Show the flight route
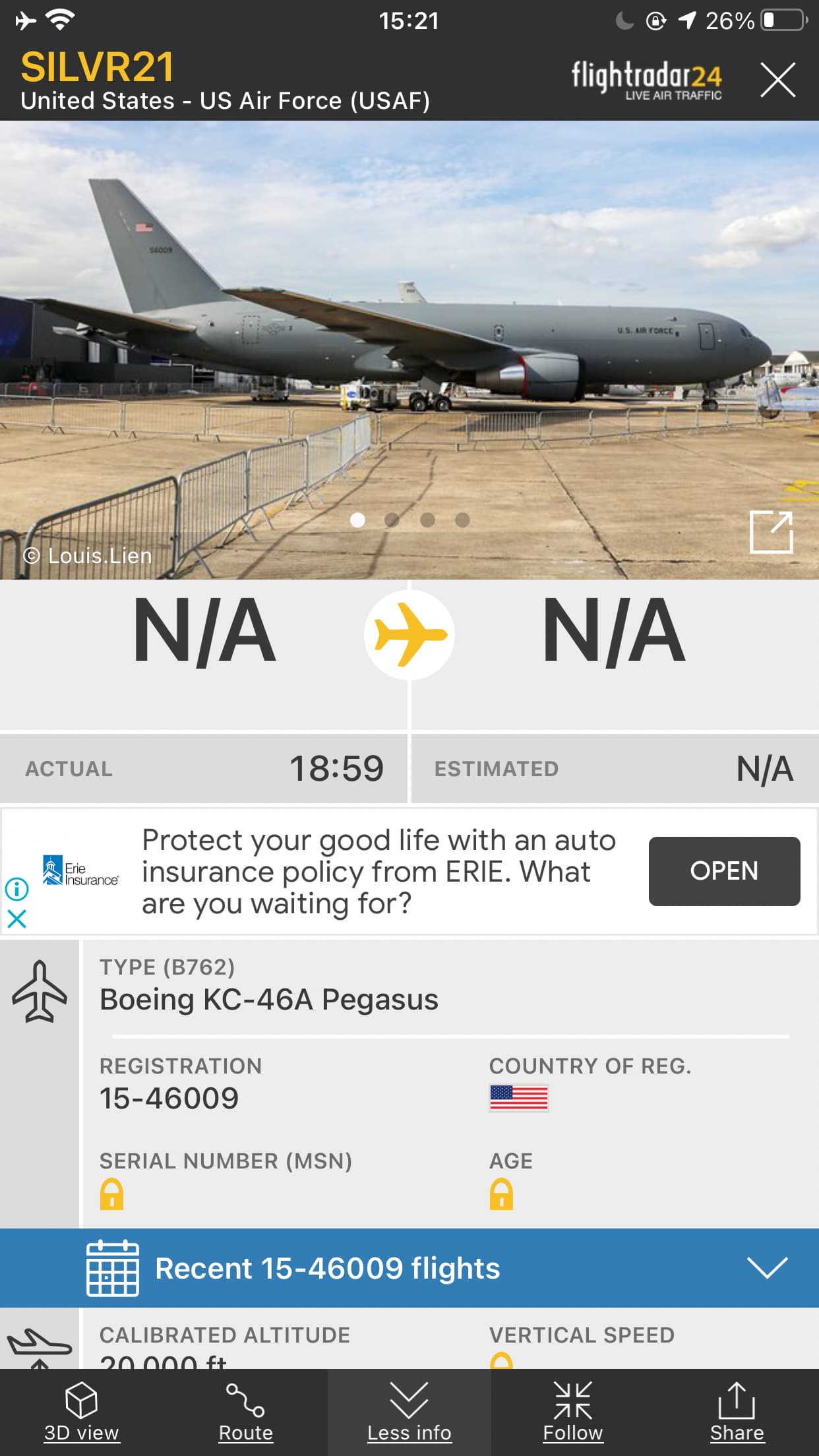This screenshot has width=819, height=1456. (245, 1412)
